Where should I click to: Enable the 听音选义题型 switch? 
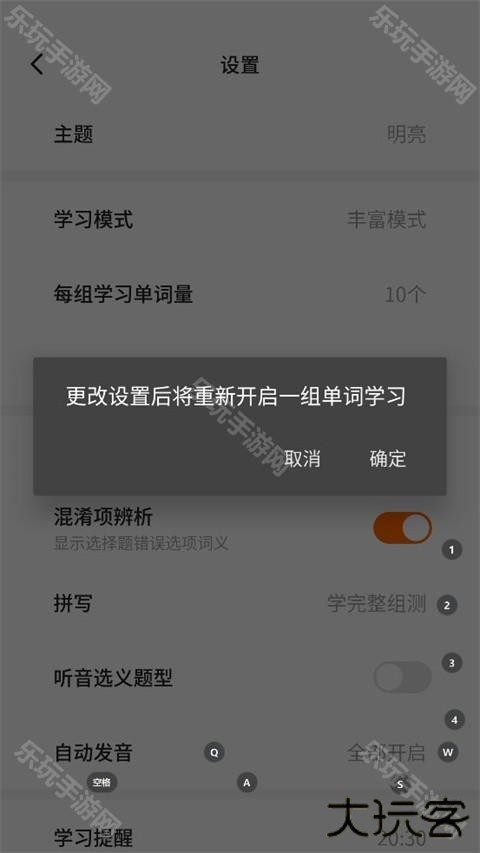[x=402, y=677]
